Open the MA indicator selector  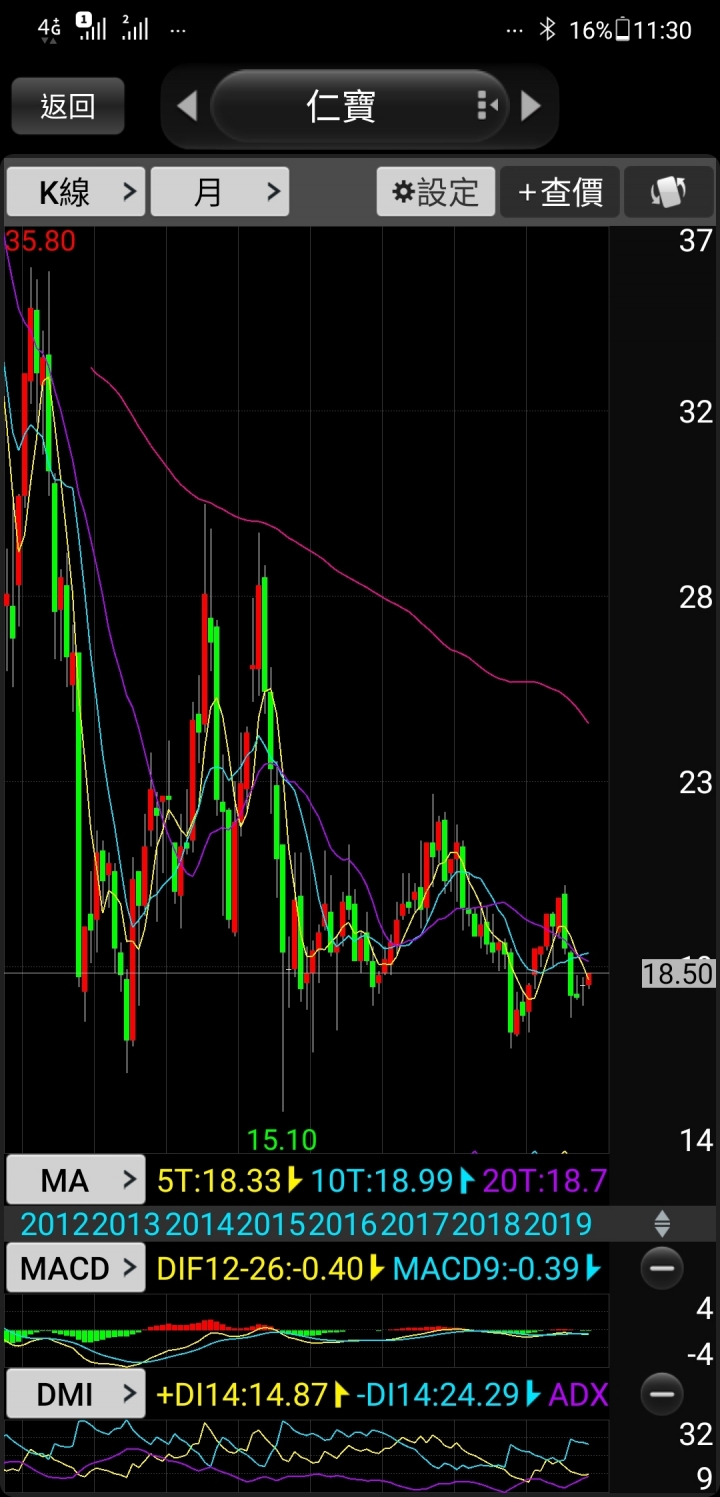pyautogui.click(x=76, y=1181)
